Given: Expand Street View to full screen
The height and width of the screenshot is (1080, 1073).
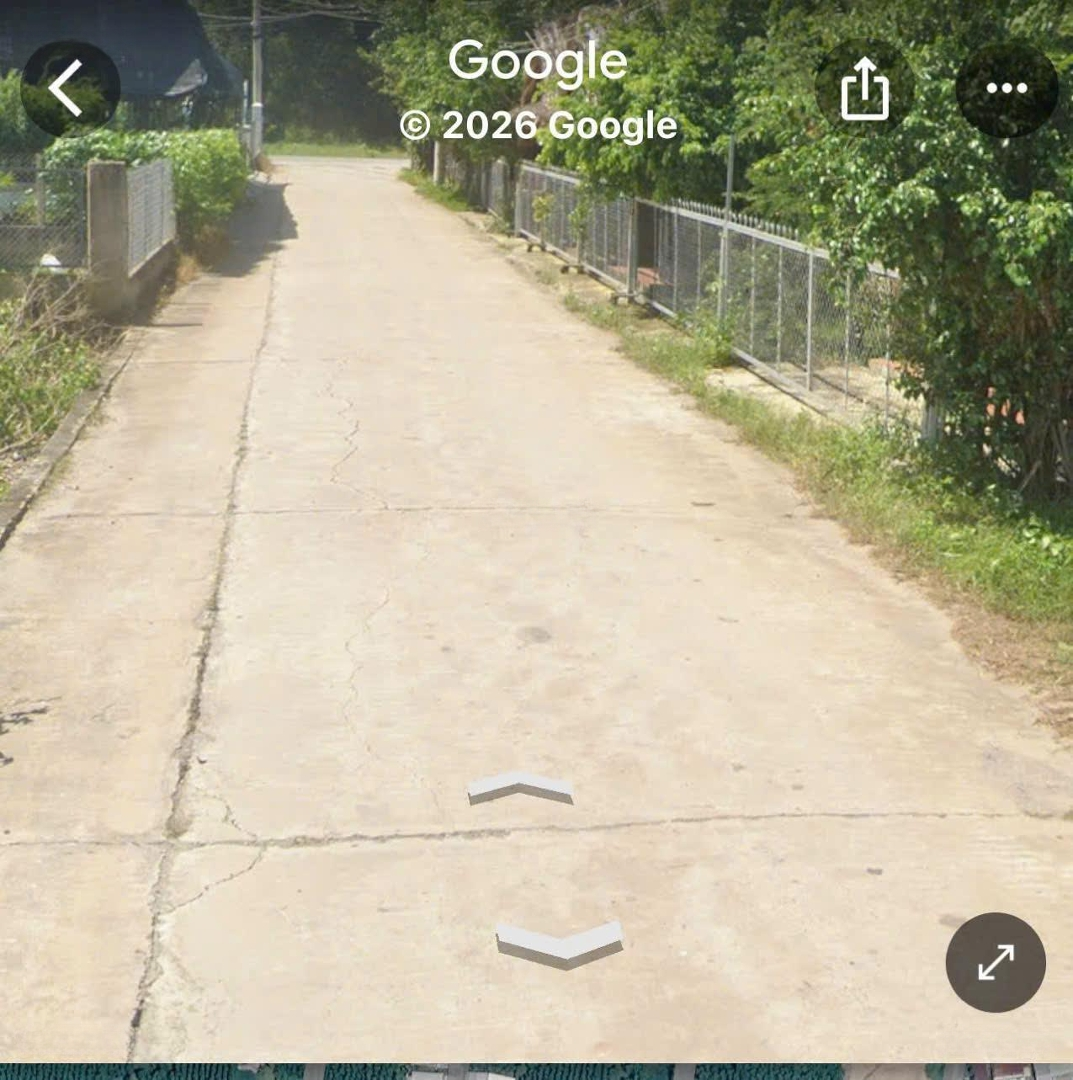Looking at the screenshot, I should 995,962.
